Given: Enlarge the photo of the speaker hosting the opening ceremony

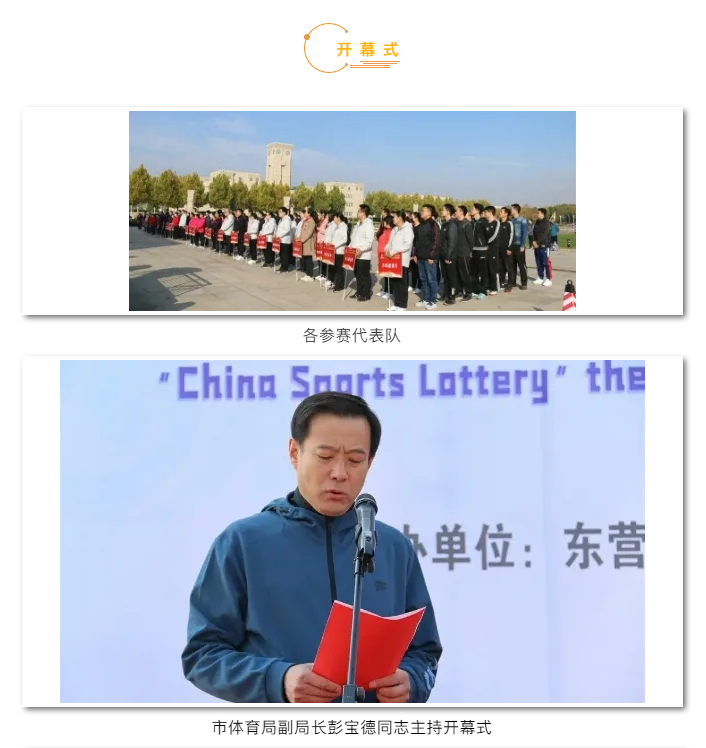Looking at the screenshot, I should tap(352, 531).
